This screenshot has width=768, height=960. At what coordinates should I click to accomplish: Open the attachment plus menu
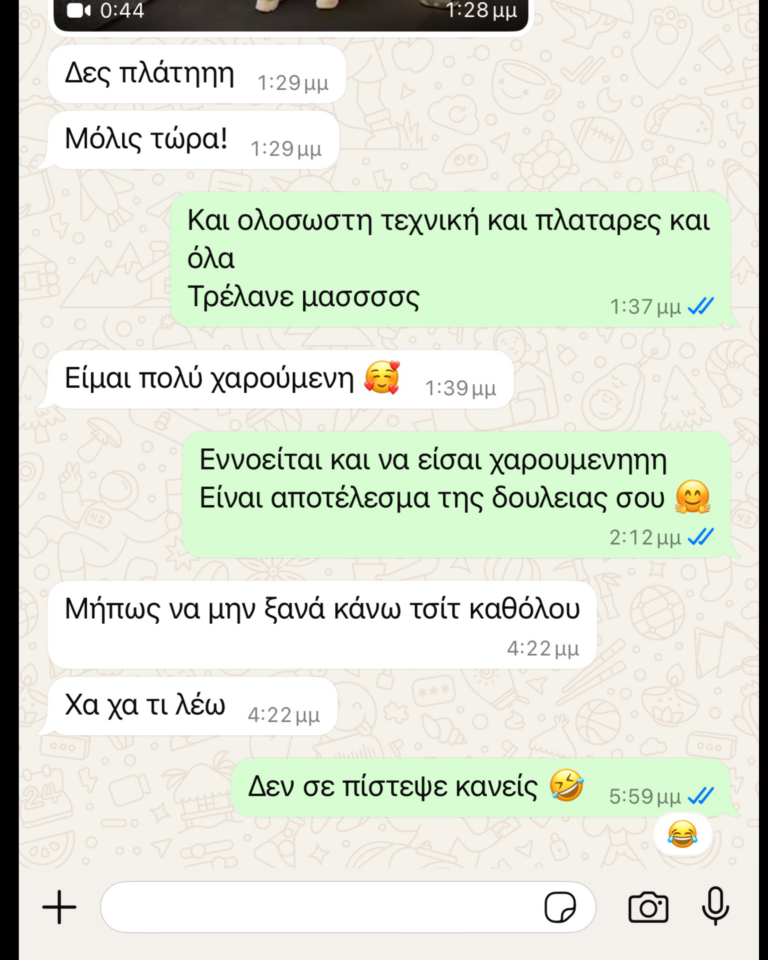coord(59,907)
